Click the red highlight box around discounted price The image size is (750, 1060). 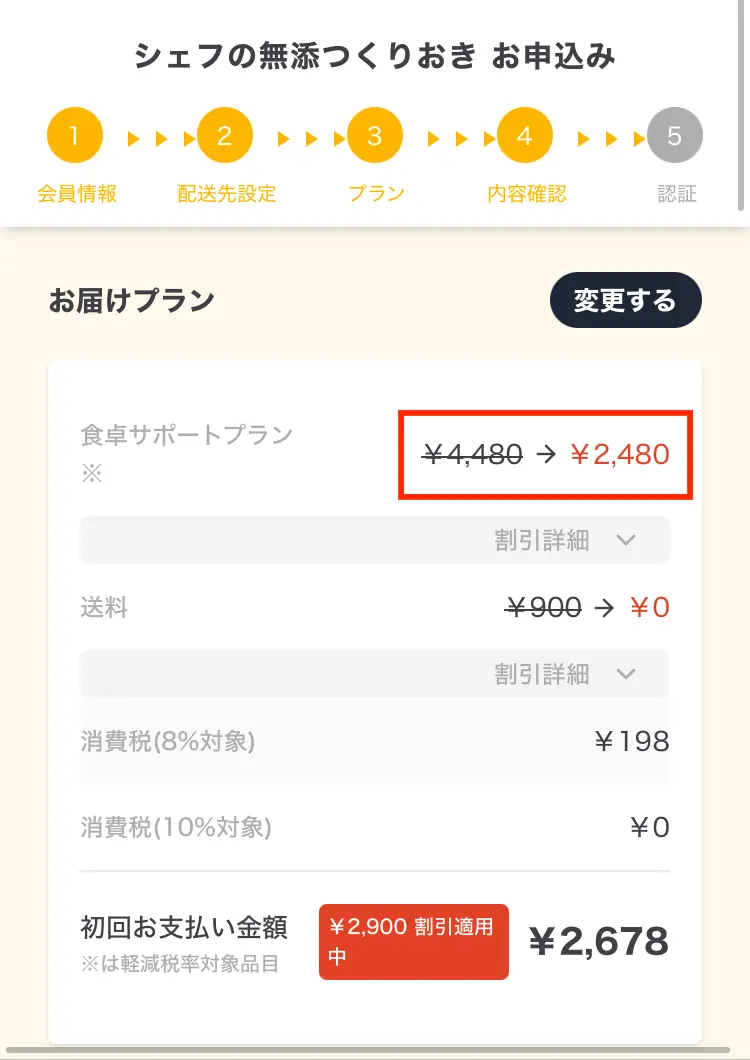(544, 455)
